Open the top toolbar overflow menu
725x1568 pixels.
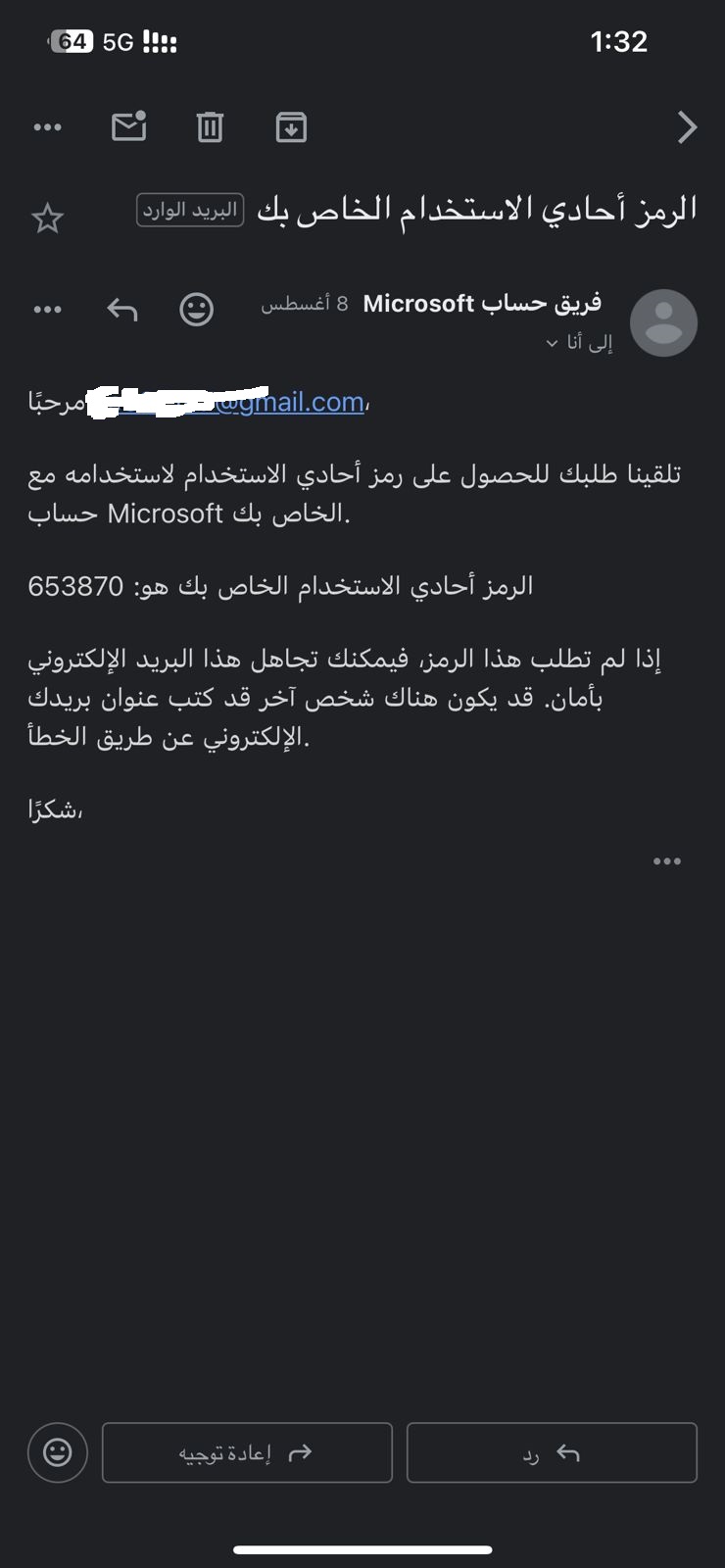(x=47, y=127)
